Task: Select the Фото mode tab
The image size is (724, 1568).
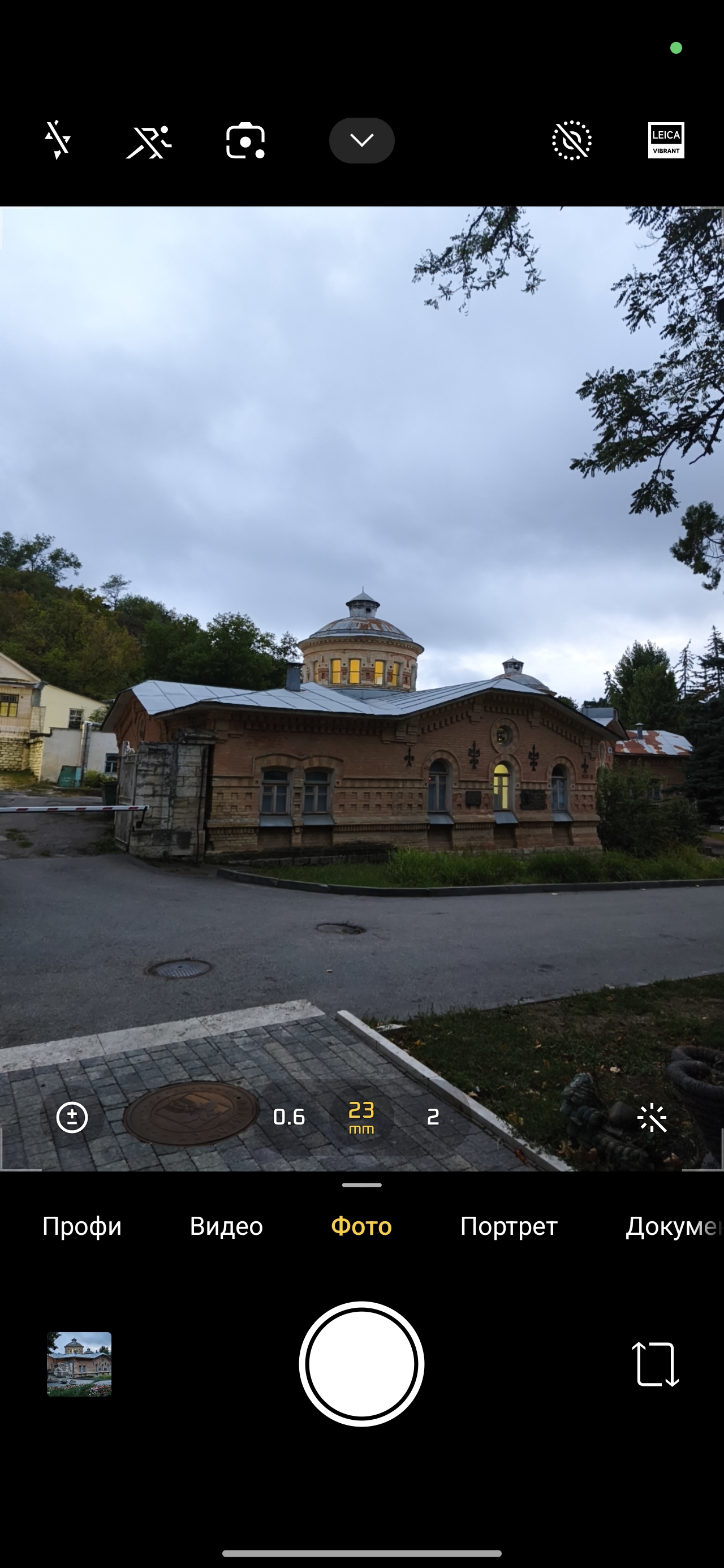Action: click(361, 1226)
